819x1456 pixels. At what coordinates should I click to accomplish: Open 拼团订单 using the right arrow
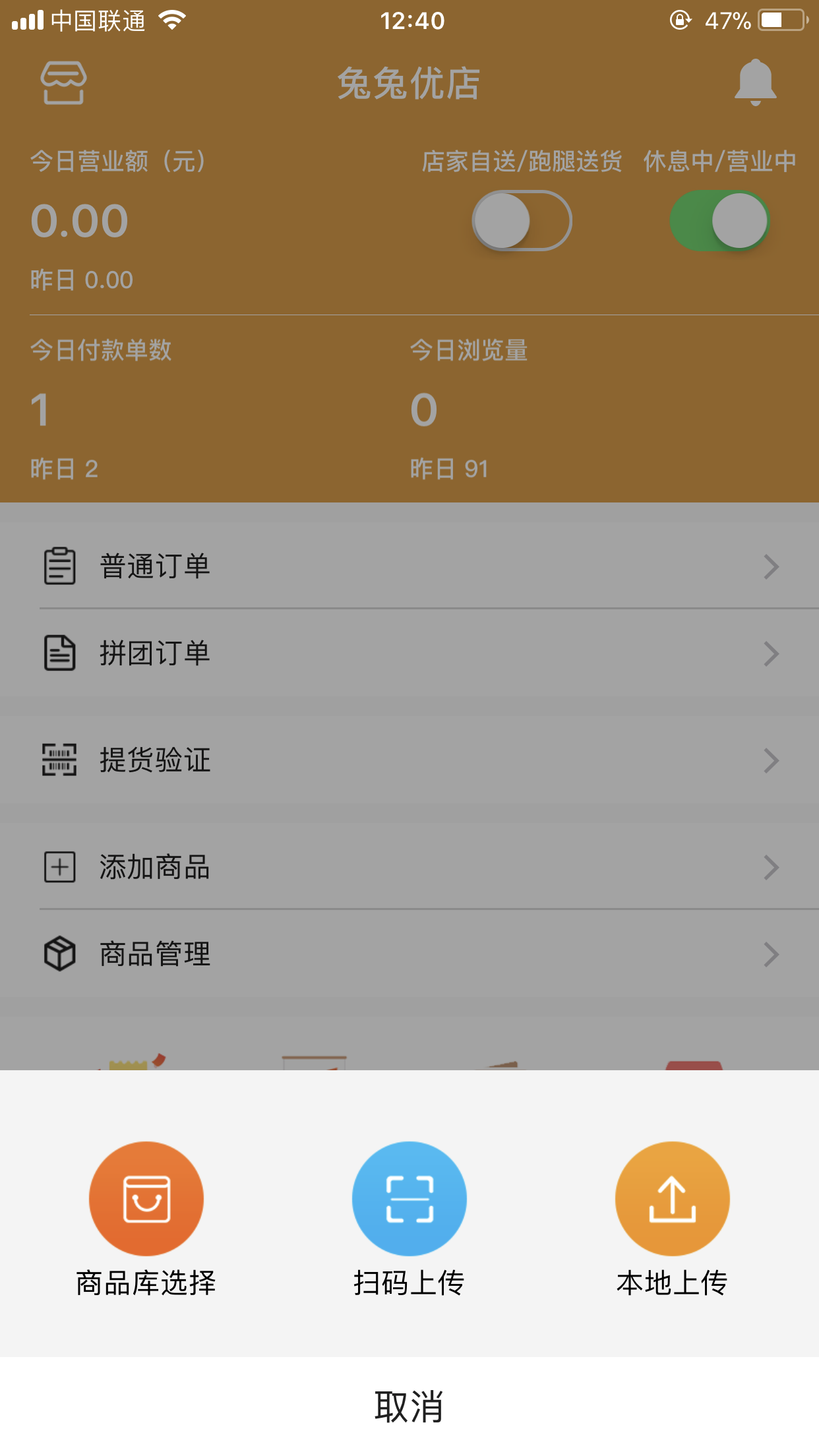pos(772,653)
